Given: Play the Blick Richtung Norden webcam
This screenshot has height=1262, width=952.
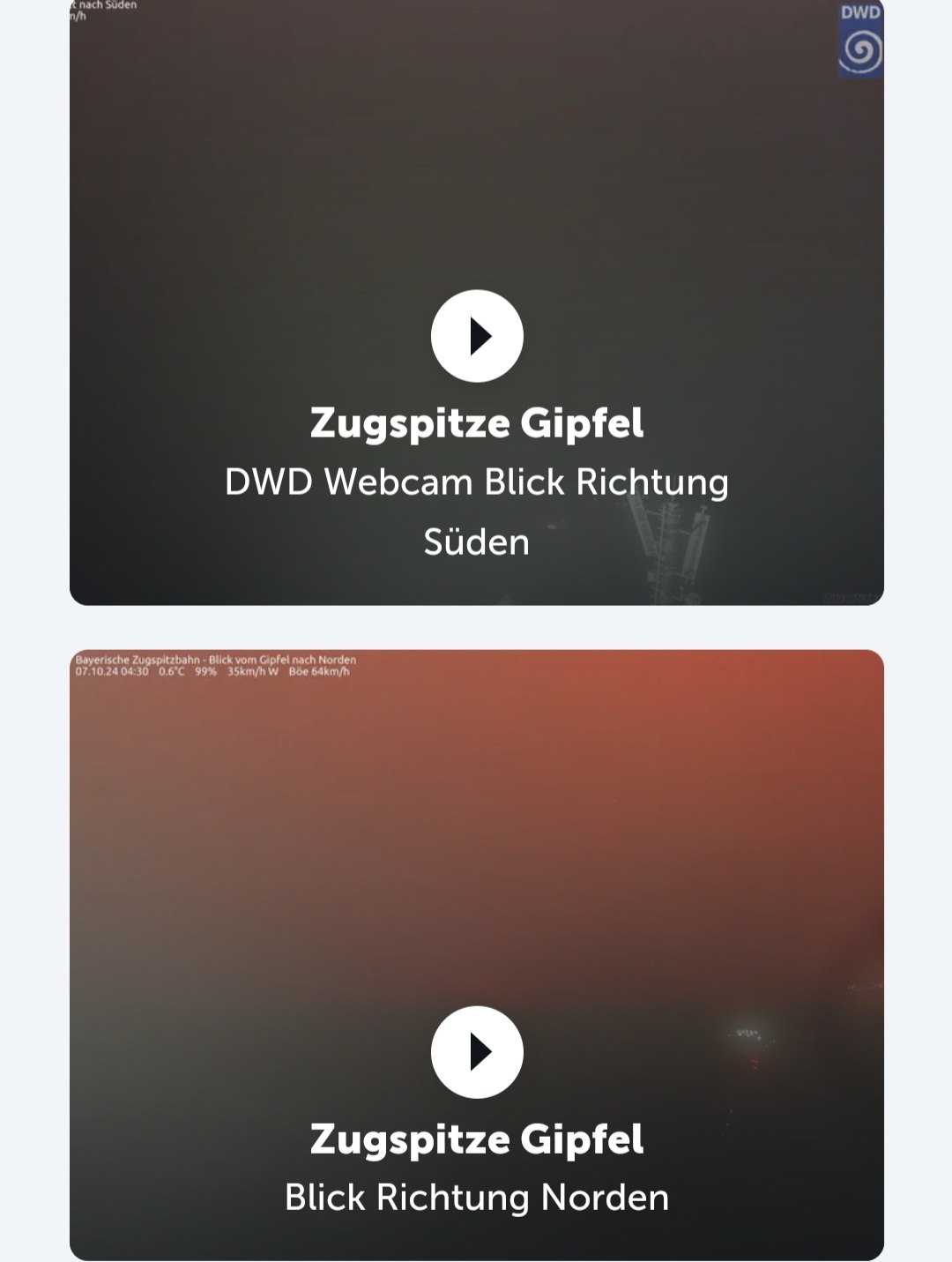Looking at the screenshot, I should point(477,1052).
